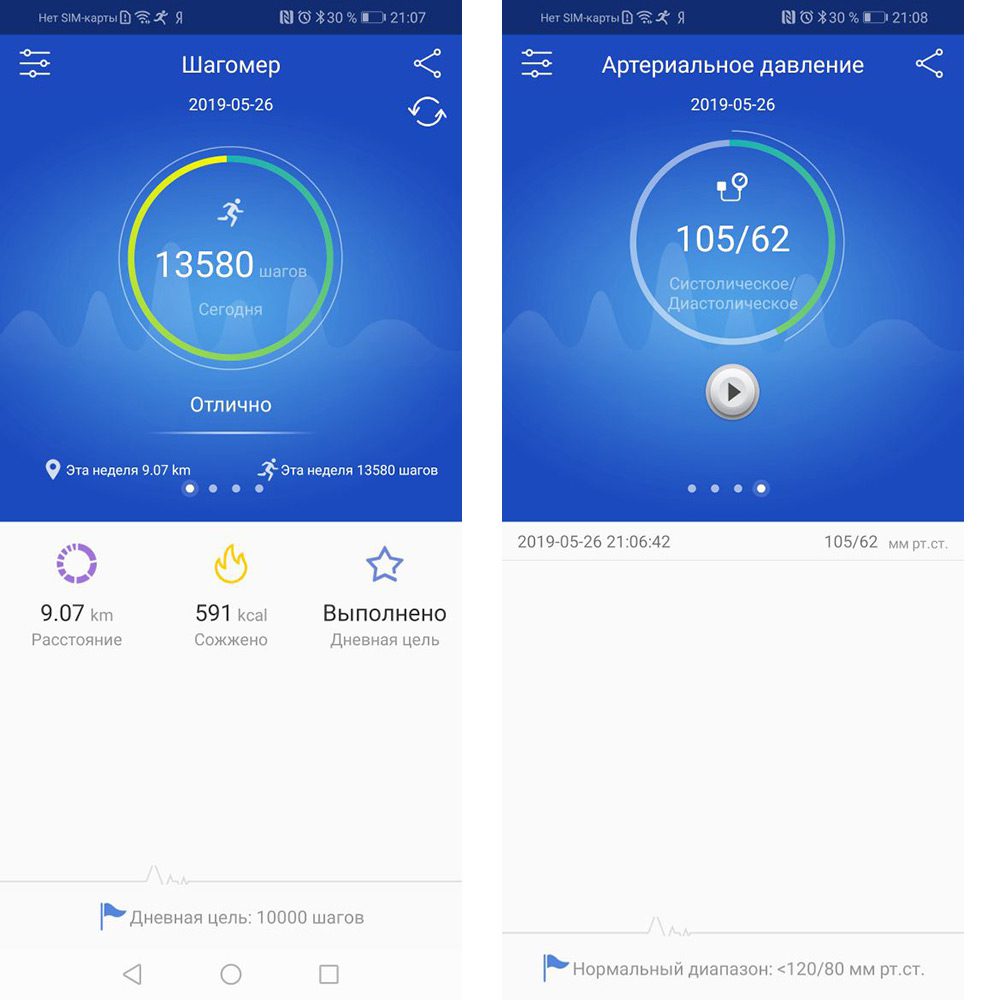
Task: Share the Шагомер step results
Action: tap(427, 64)
